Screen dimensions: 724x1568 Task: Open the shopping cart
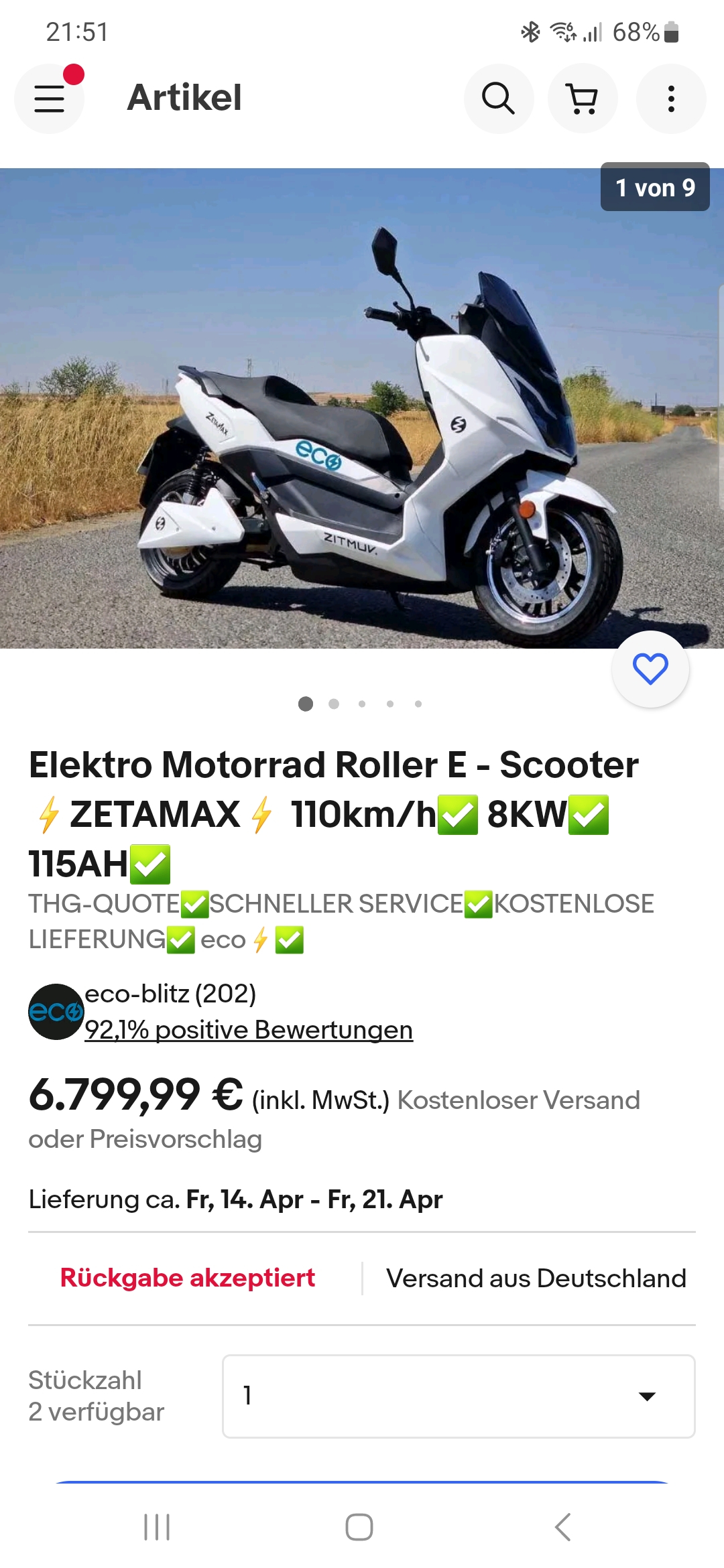point(582,99)
